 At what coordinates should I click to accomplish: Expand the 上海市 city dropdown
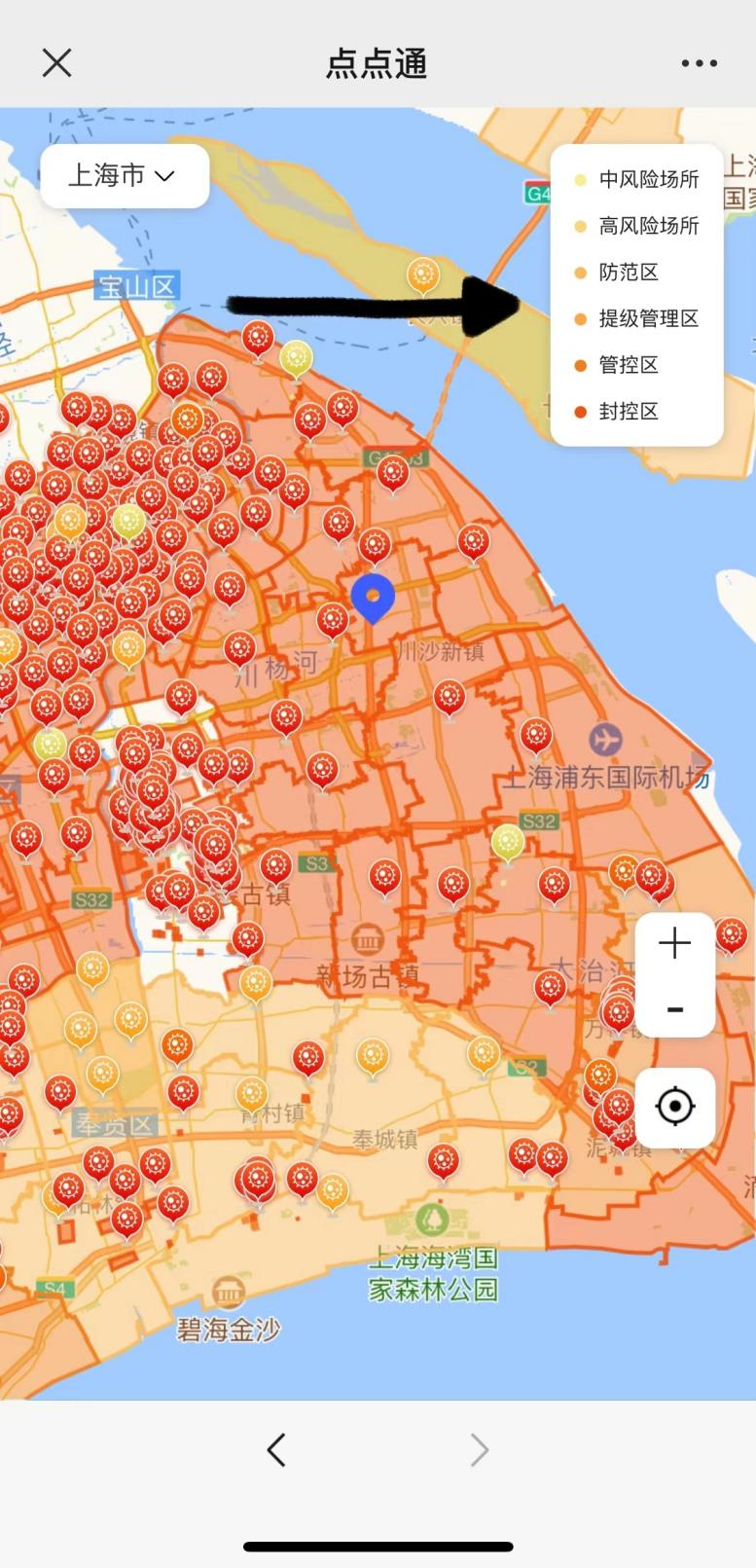coord(124,175)
